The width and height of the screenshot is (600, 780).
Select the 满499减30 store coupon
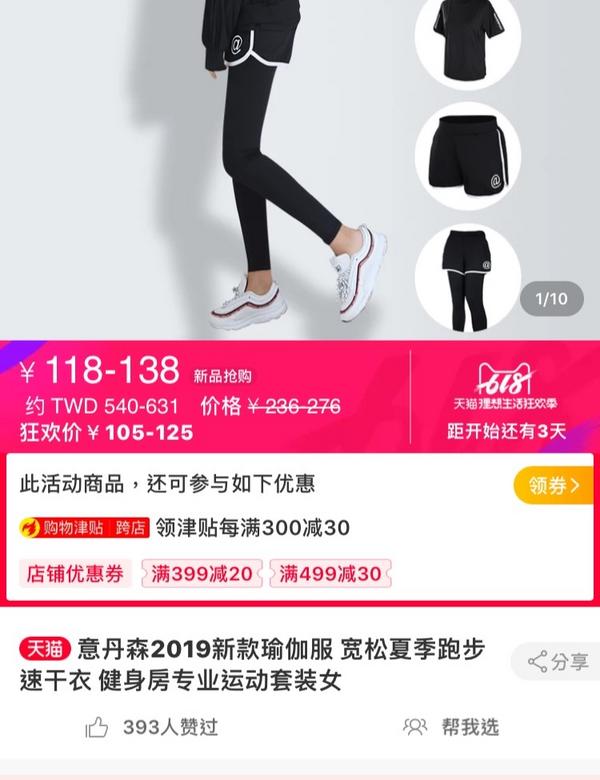pos(330,574)
